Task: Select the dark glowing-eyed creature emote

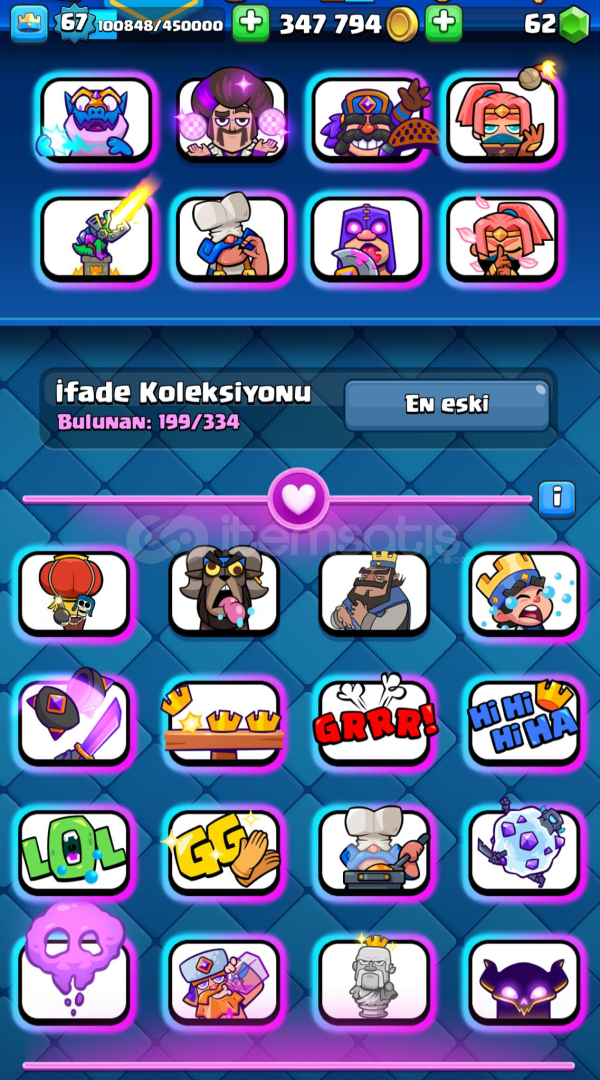Action: click(x=525, y=981)
